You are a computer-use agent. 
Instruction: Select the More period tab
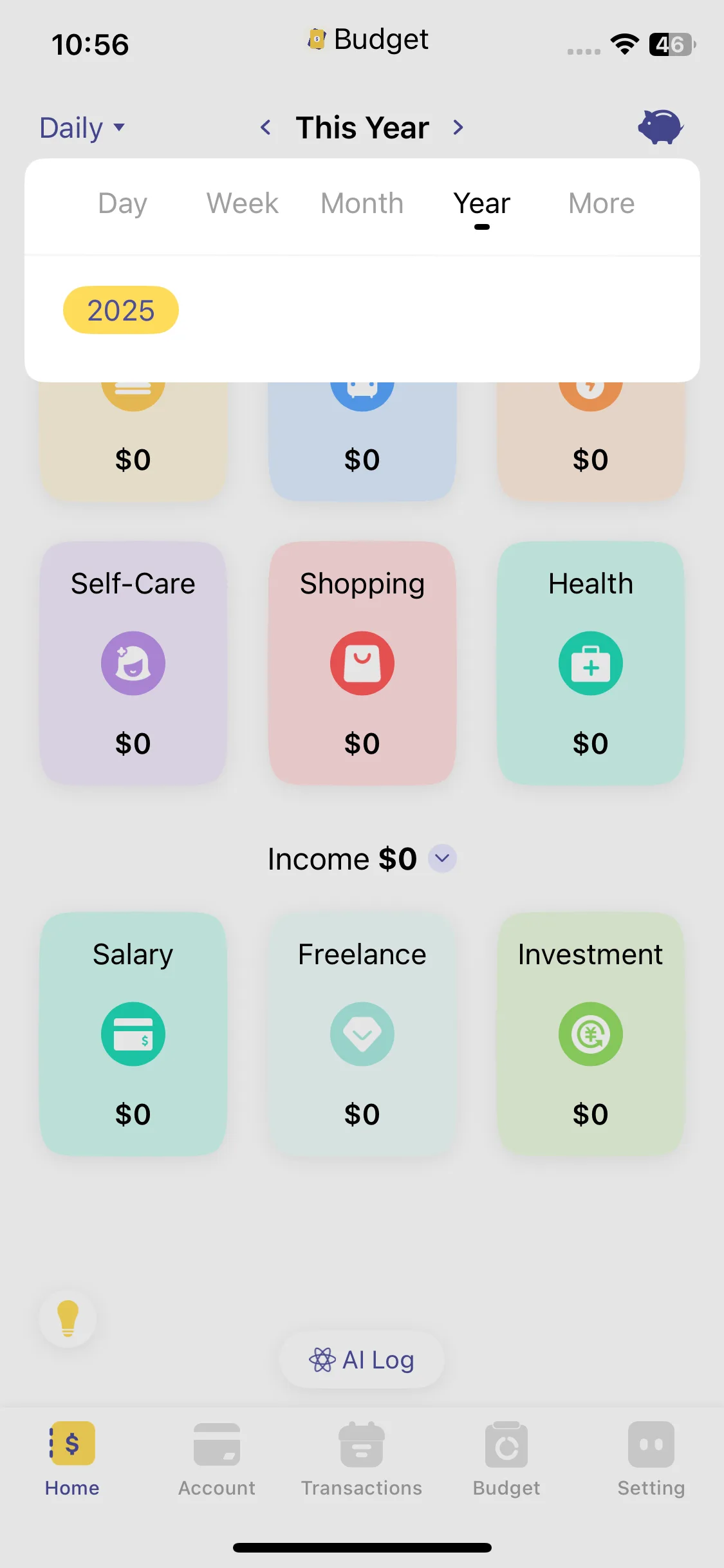(601, 204)
